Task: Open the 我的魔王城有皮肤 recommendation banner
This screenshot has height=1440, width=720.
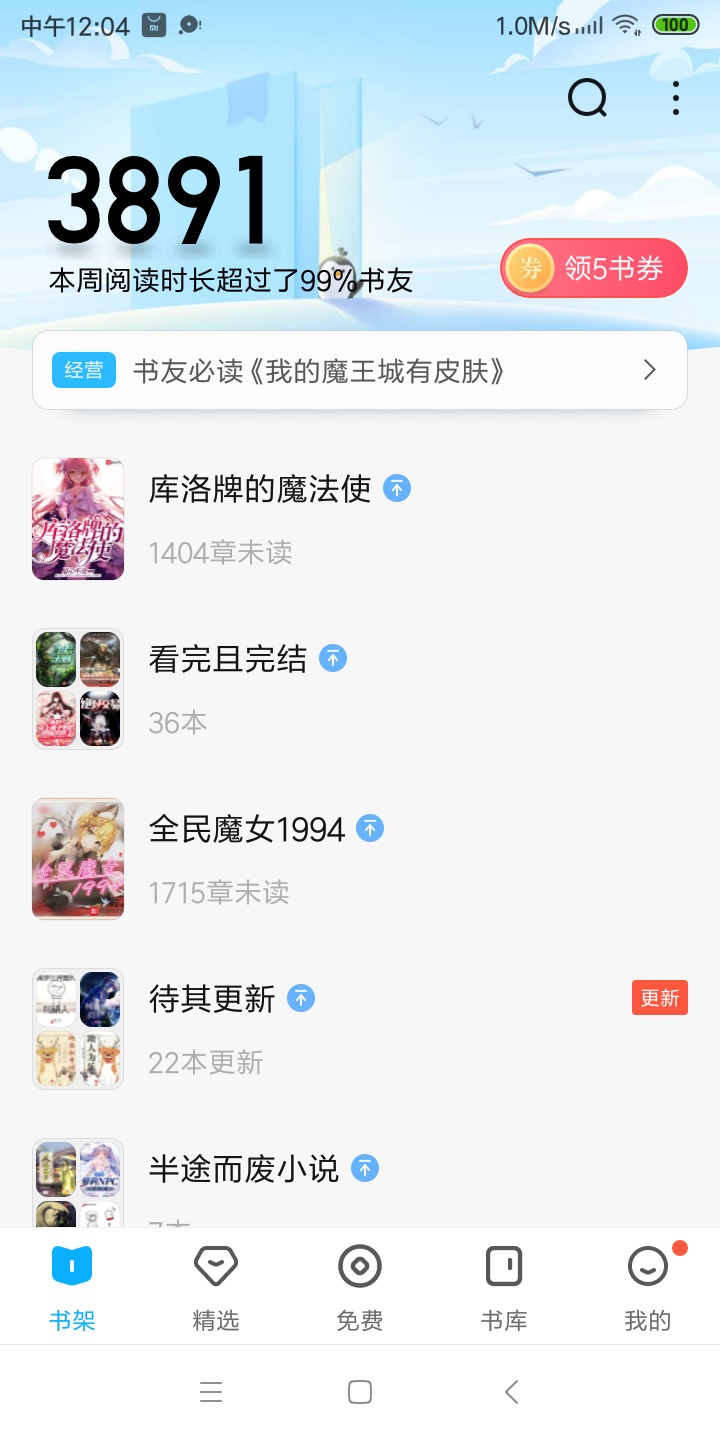Action: click(x=360, y=371)
